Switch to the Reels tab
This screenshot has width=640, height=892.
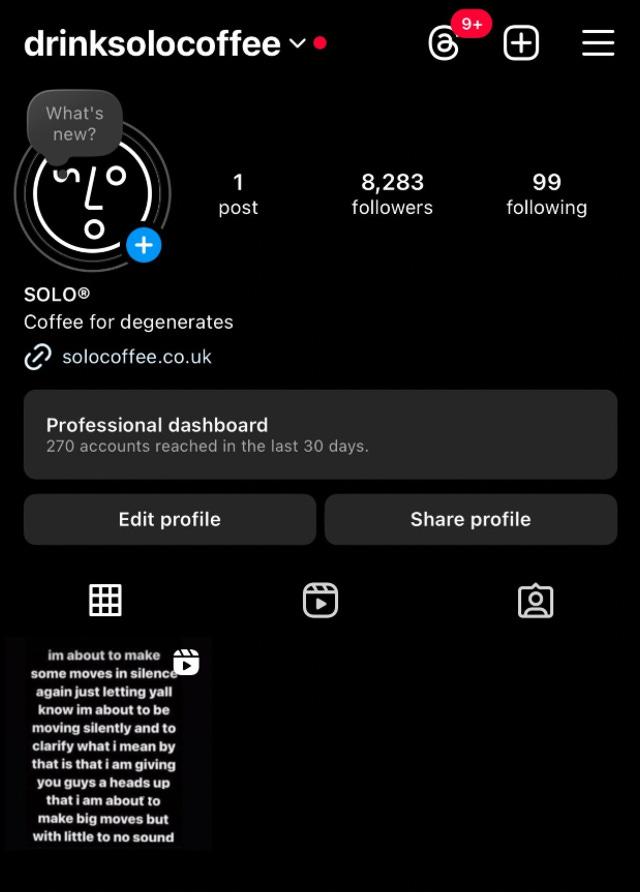320,600
